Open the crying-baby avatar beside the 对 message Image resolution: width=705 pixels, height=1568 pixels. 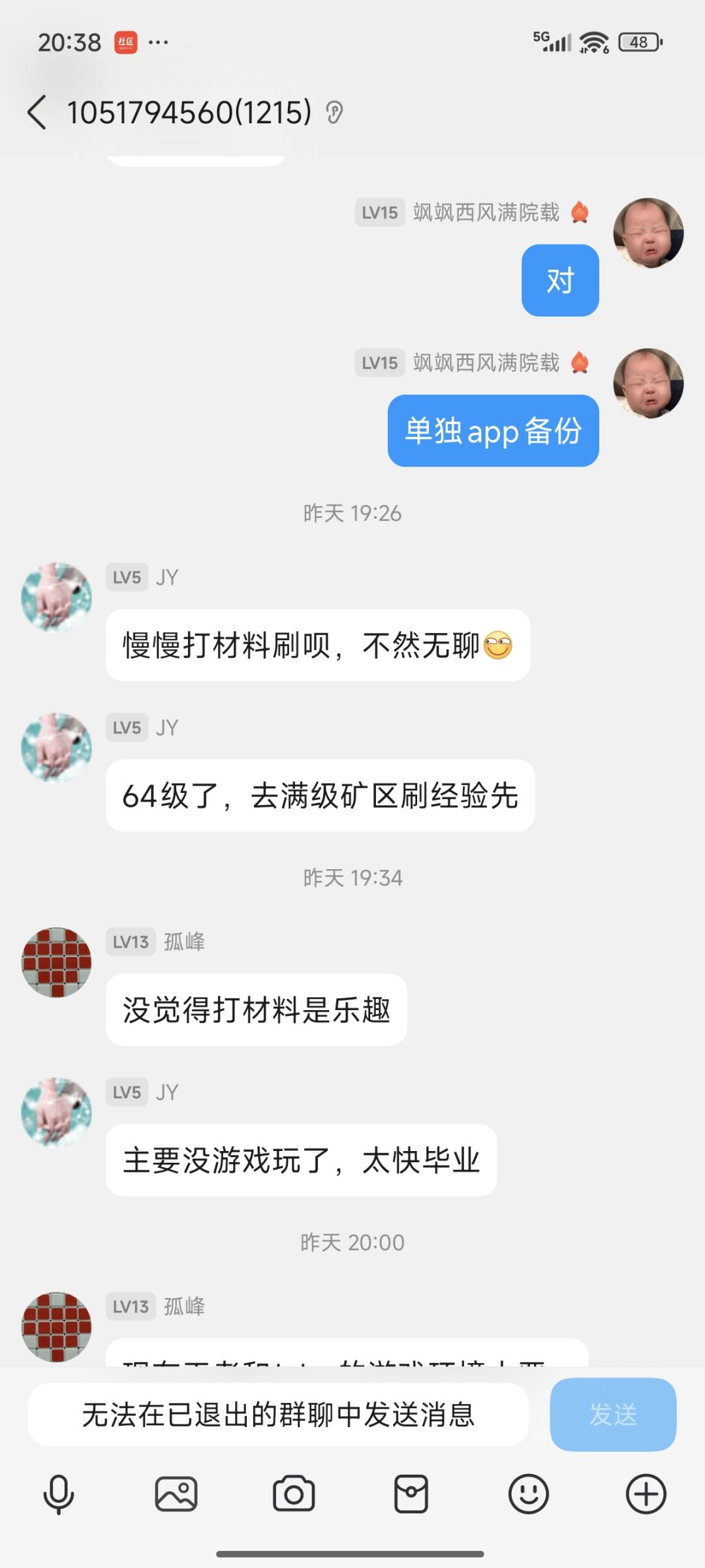[648, 233]
